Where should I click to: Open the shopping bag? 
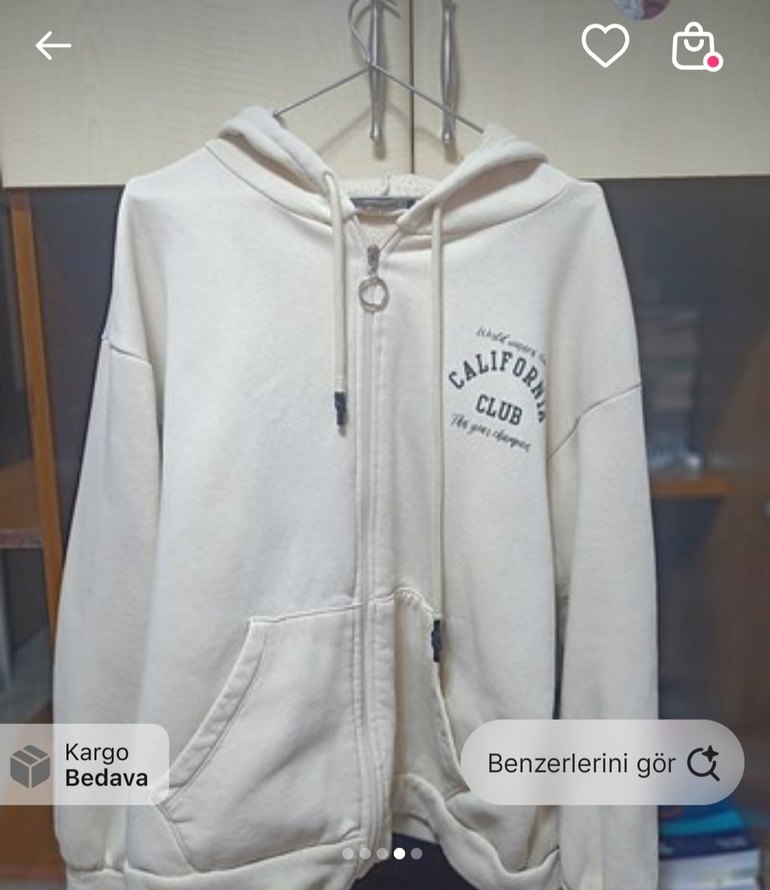pos(694,47)
